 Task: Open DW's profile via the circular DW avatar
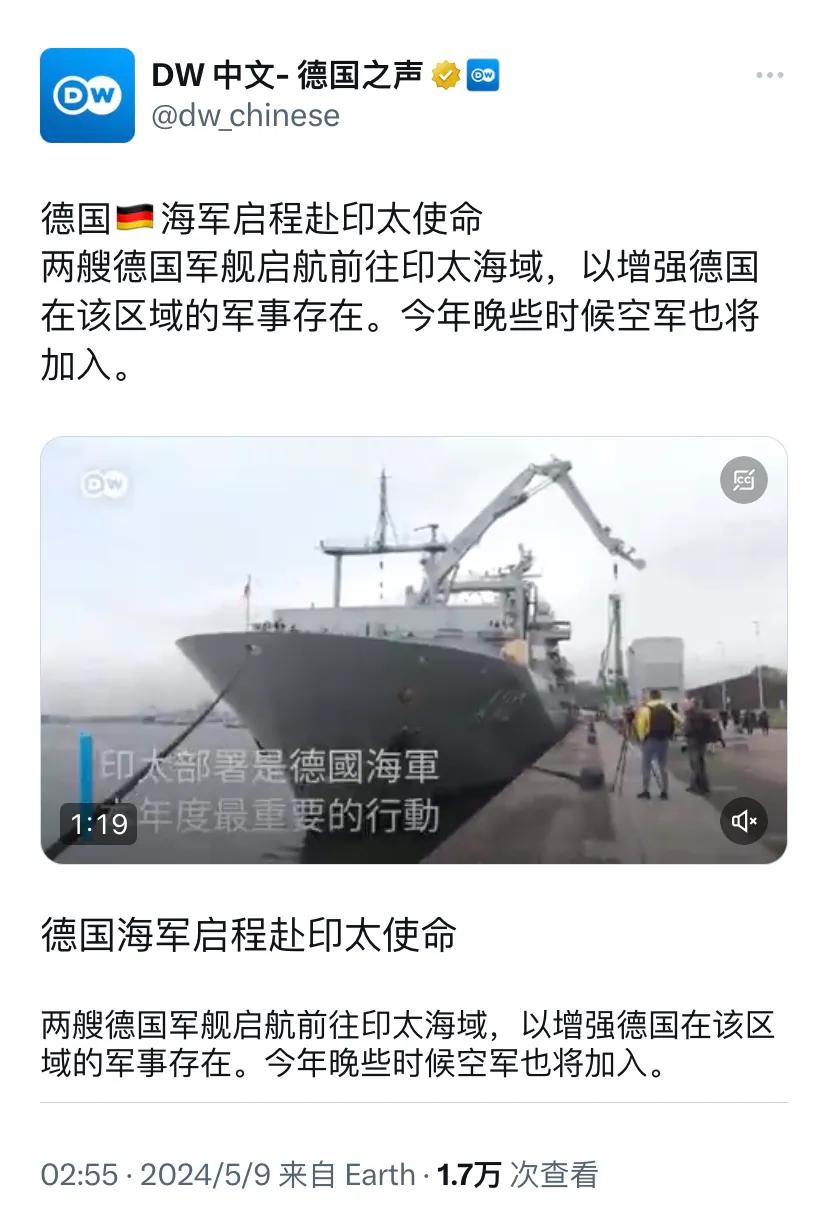pos(88,93)
